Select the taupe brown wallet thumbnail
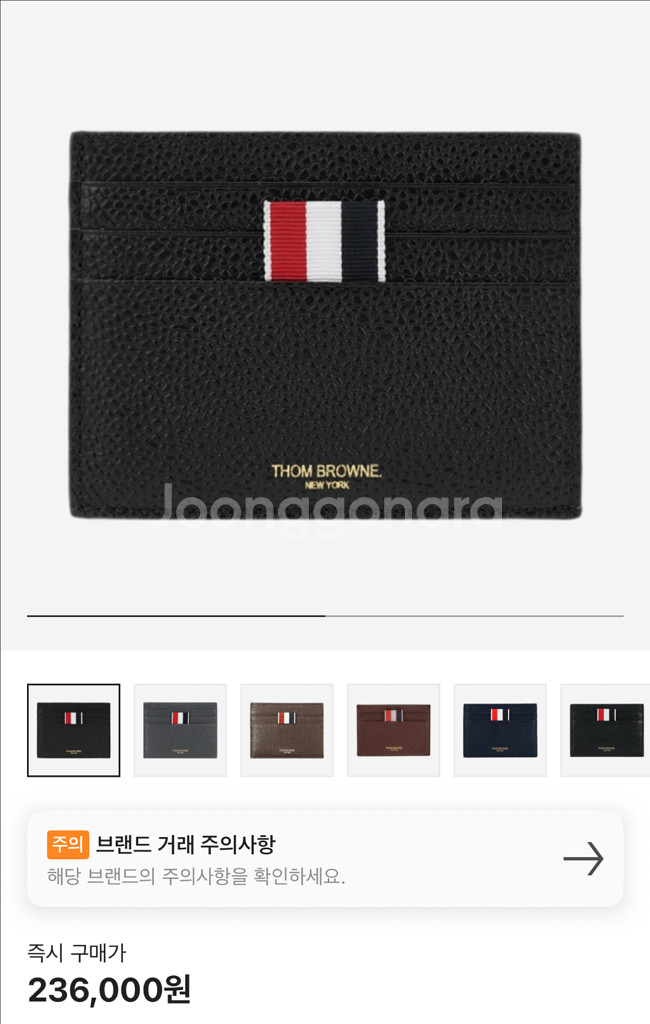Image resolution: width=650 pixels, height=1024 pixels. pos(287,730)
